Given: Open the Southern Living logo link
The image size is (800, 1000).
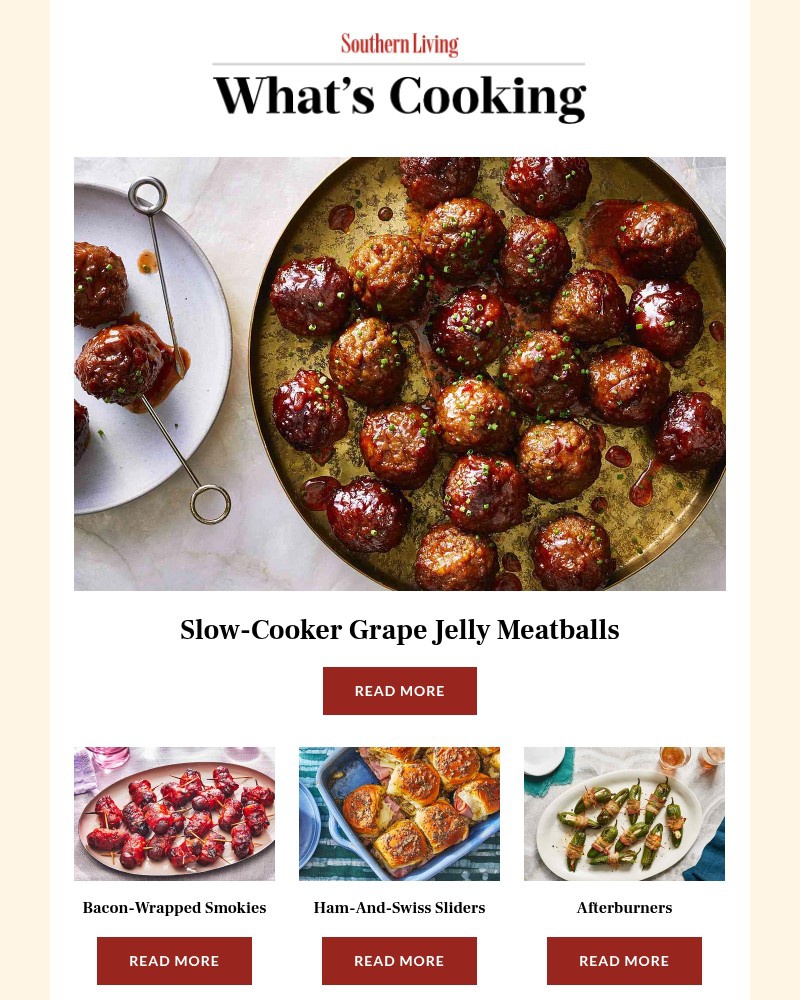Looking at the screenshot, I should (400, 45).
